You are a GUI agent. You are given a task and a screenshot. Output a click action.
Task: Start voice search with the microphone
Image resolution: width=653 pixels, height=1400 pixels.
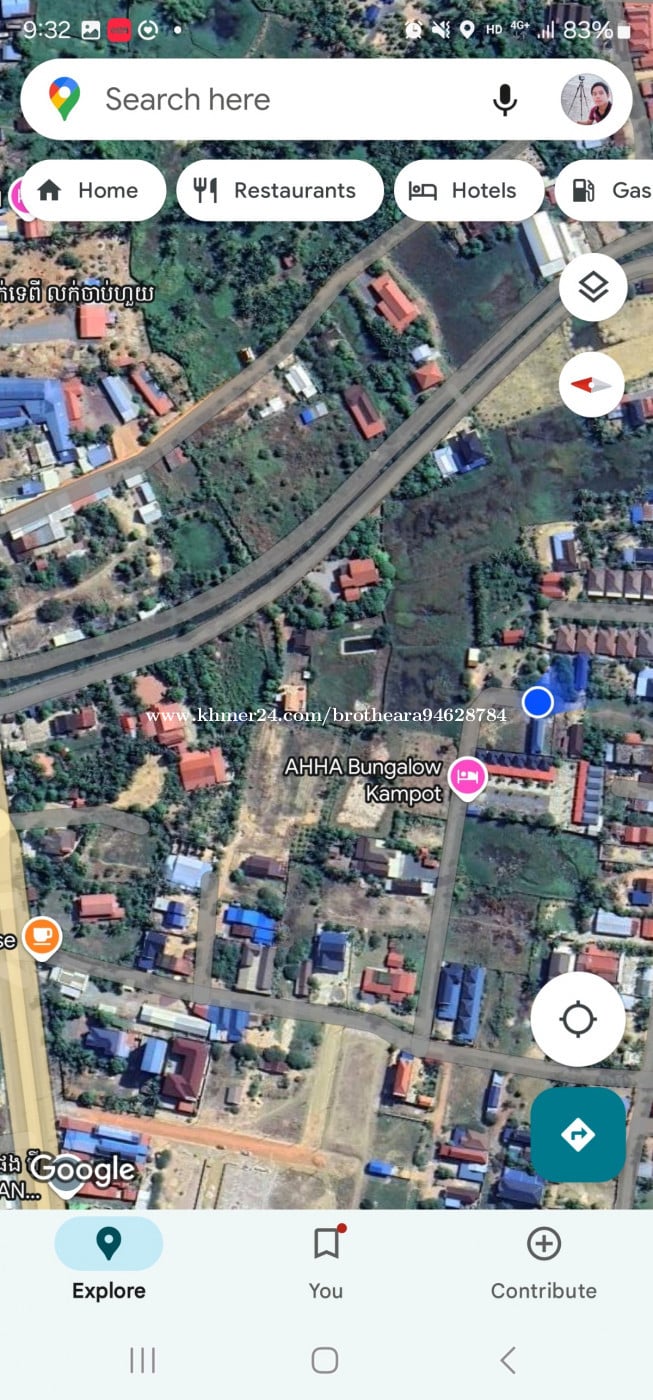pyautogui.click(x=505, y=99)
